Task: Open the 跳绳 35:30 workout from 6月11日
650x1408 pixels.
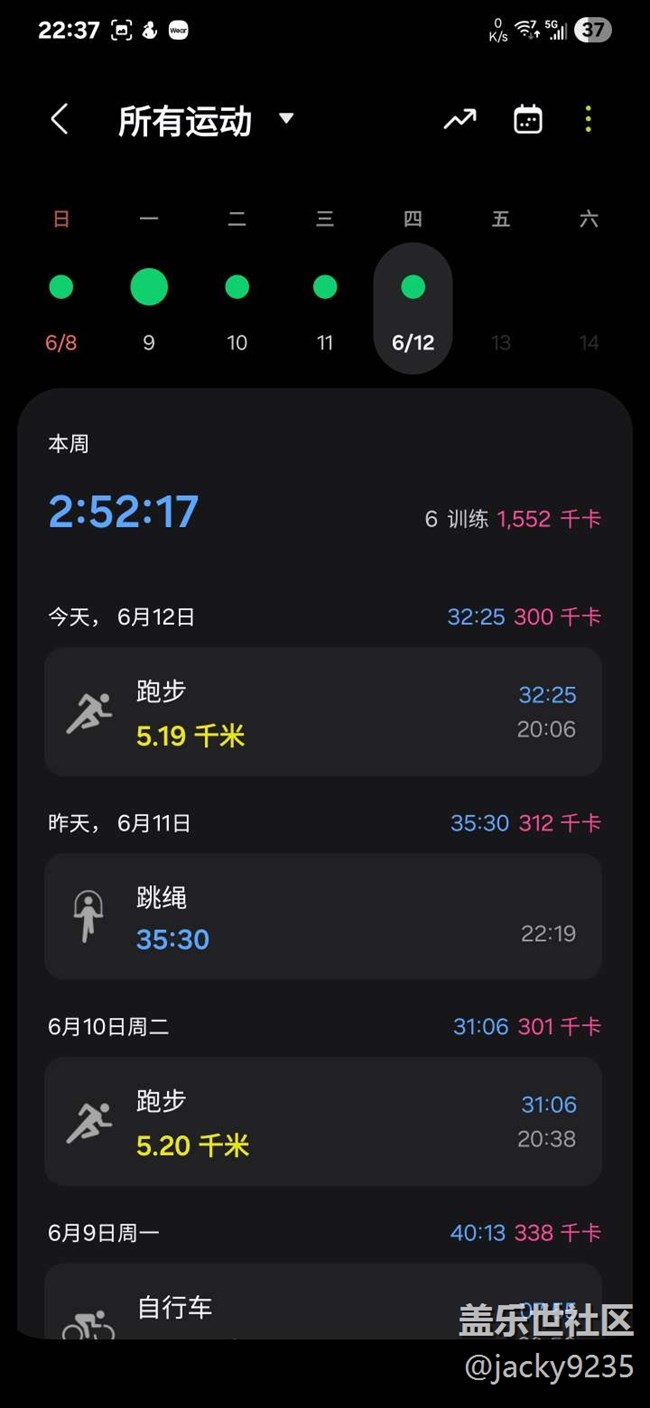Action: coord(322,917)
